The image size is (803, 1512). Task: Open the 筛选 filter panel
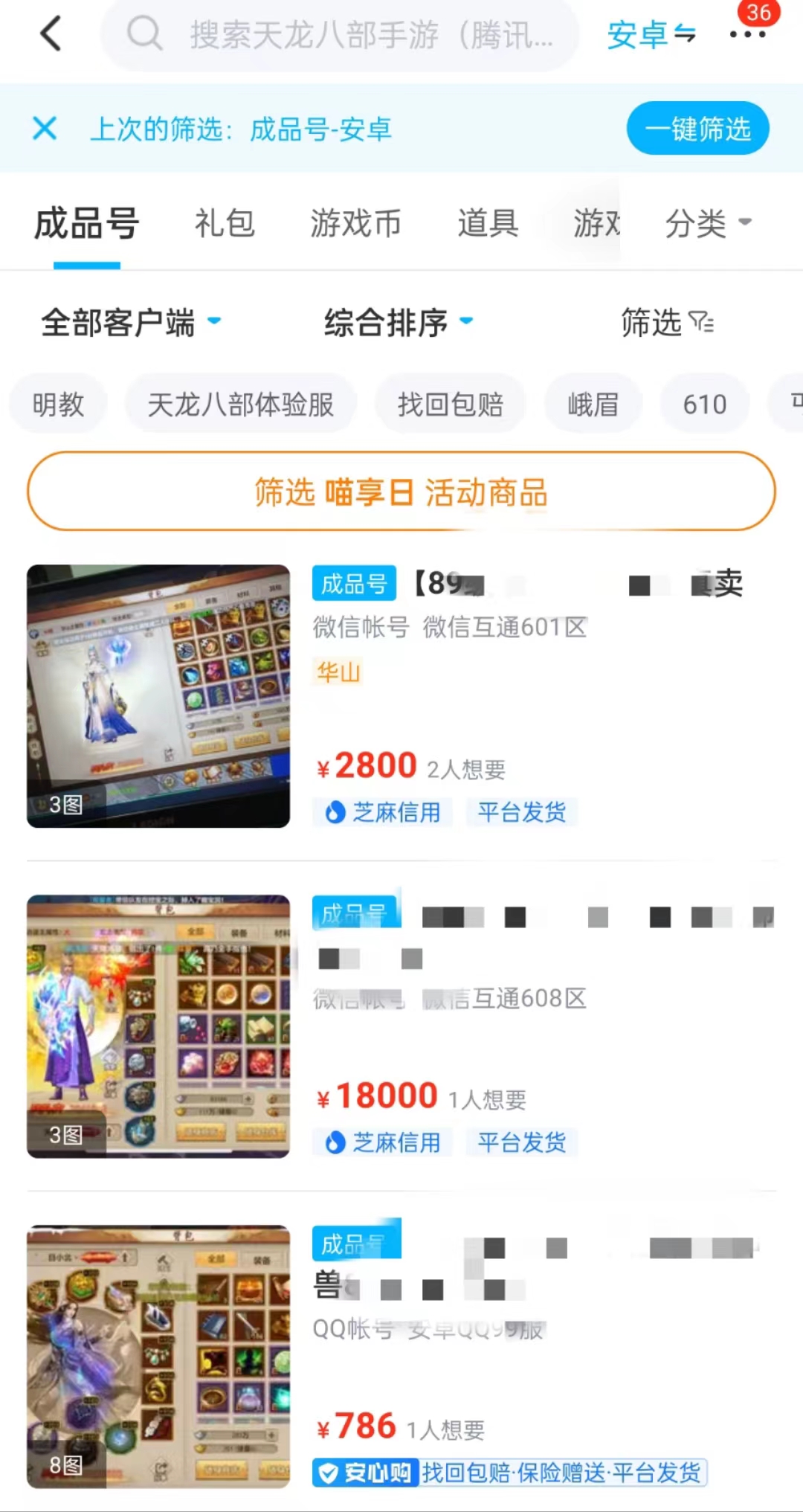[666, 323]
